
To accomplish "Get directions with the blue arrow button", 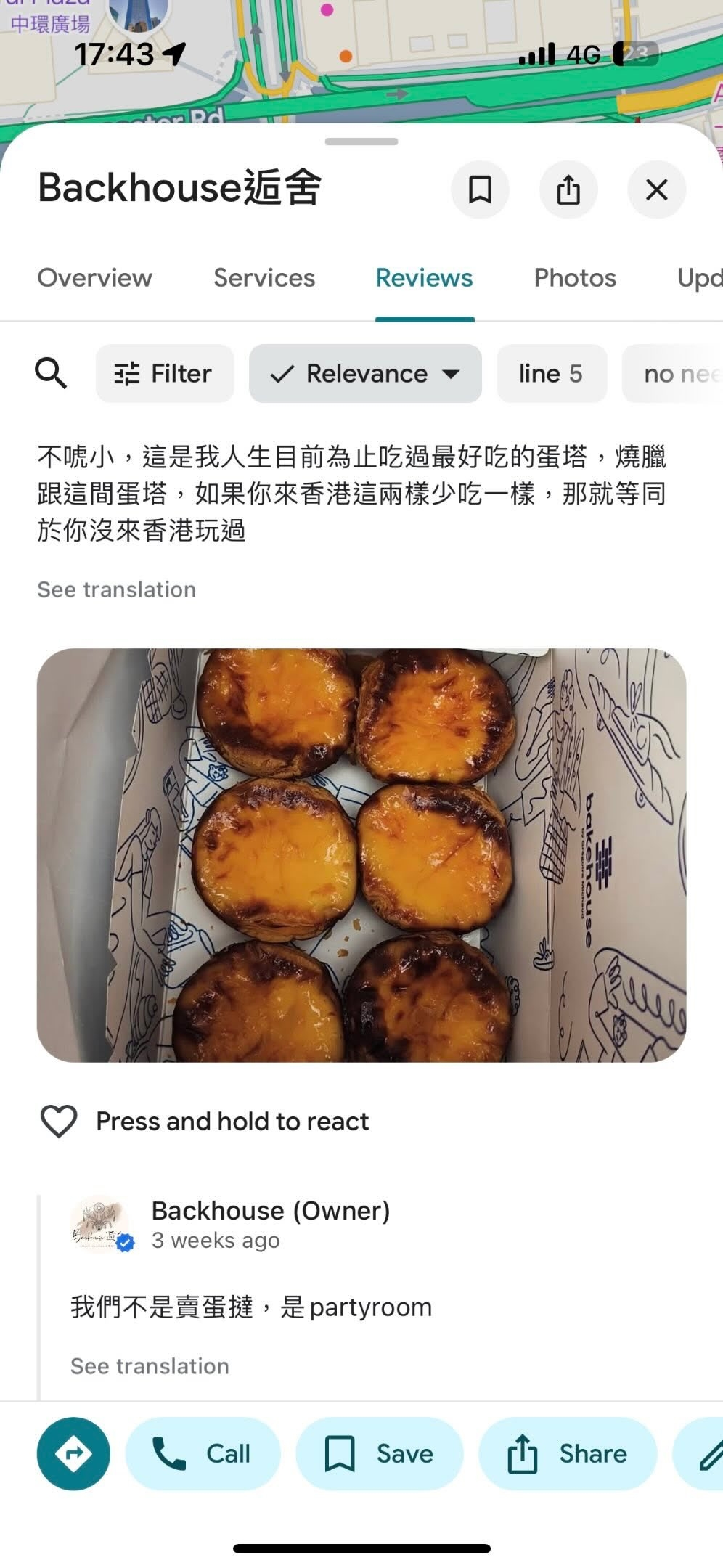I will pyautogui.click(x=73, y=1454).
